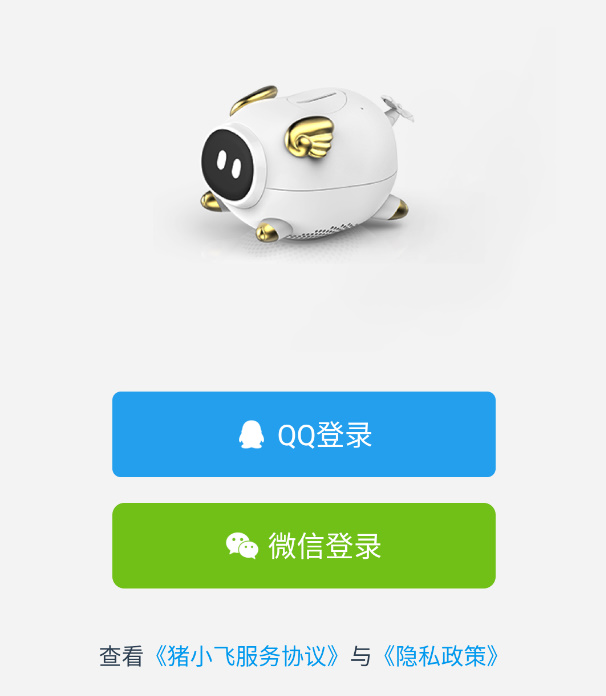Screen dimensions: 606x696
Task: Open the 猪小飞服务协议 link
Action: click(x=248, y=656)
